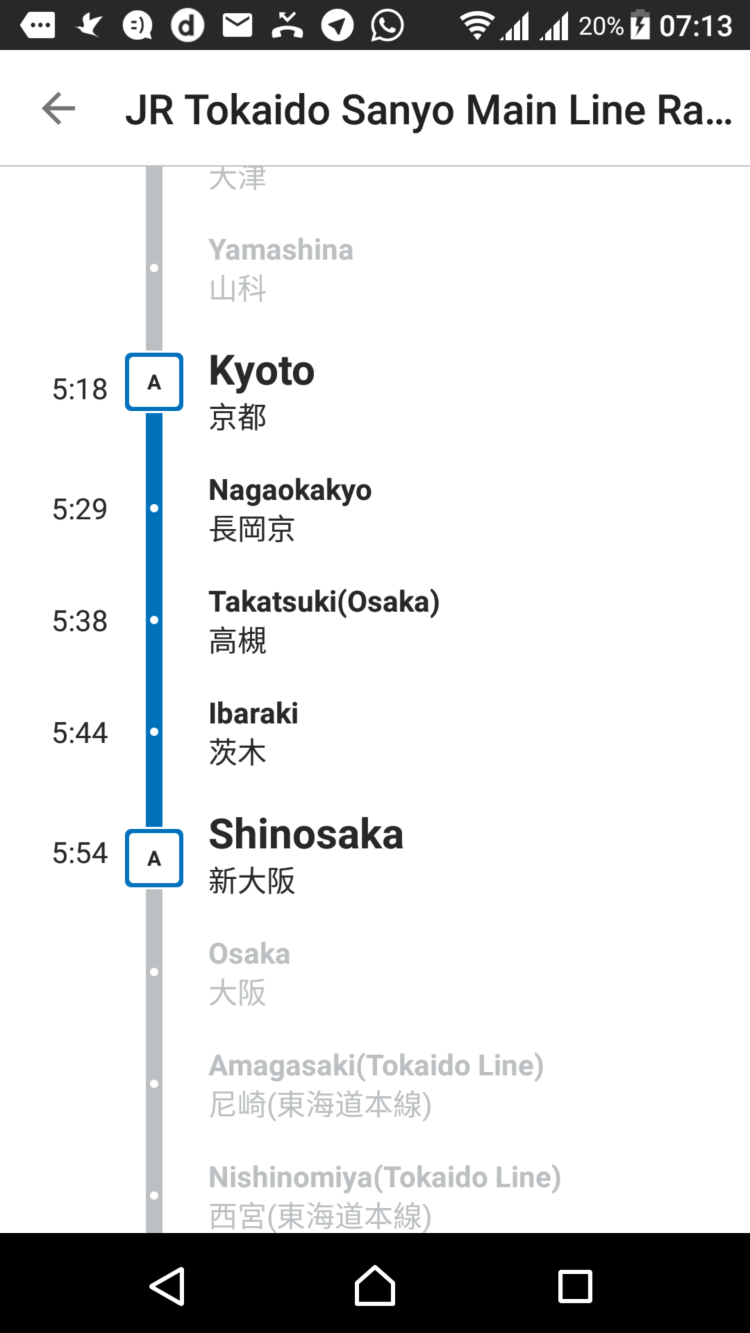Tap the back arrow in the app header
The height and width of the screenshot is (1333, 750).
tap(57, 108)
